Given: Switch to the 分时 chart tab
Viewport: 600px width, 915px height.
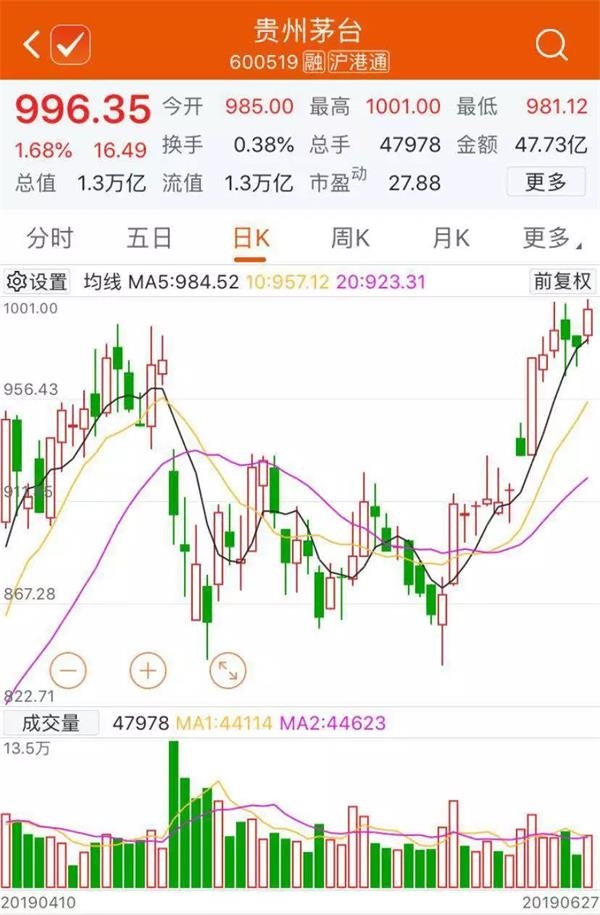Looking at the screenshot, I should tap(50, 238).
